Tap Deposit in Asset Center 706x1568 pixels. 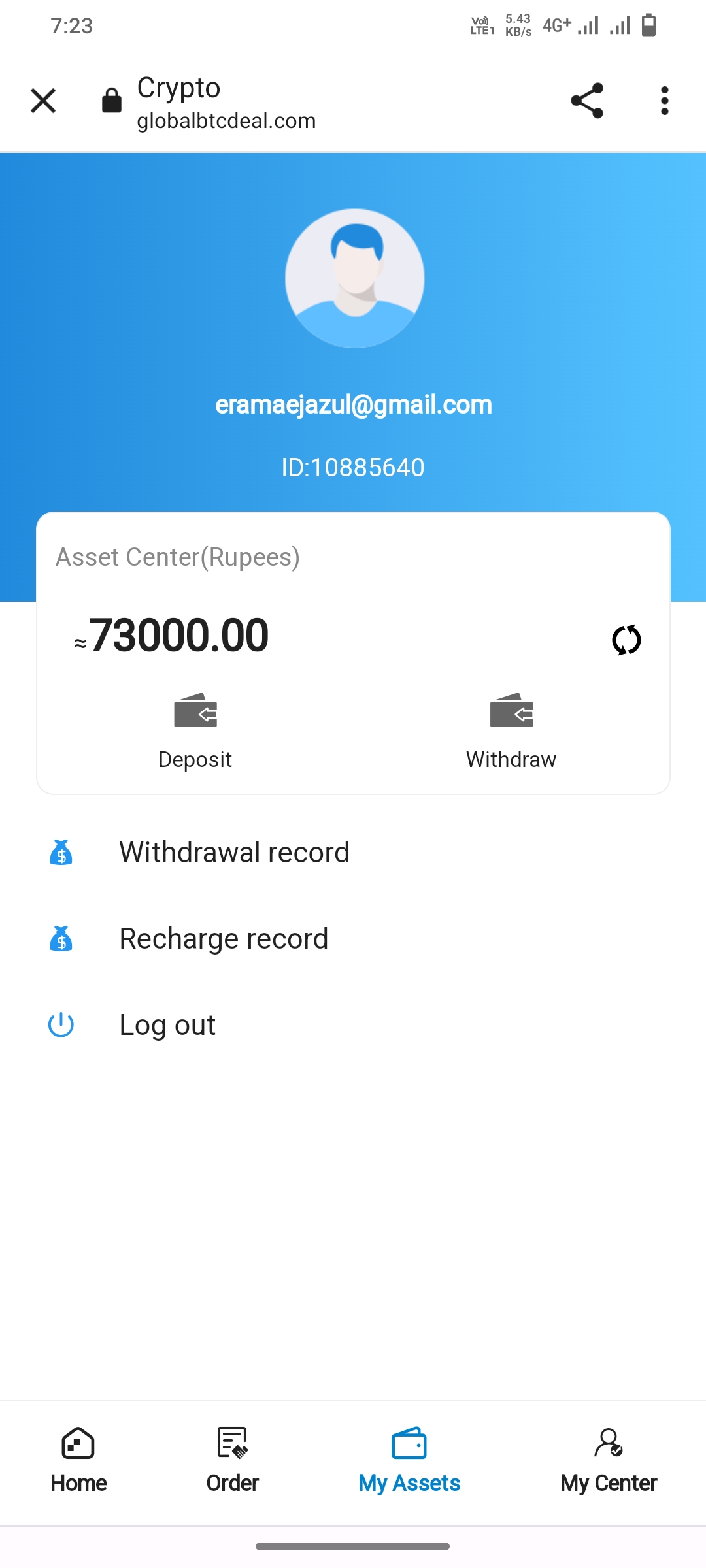pos(195,730)
